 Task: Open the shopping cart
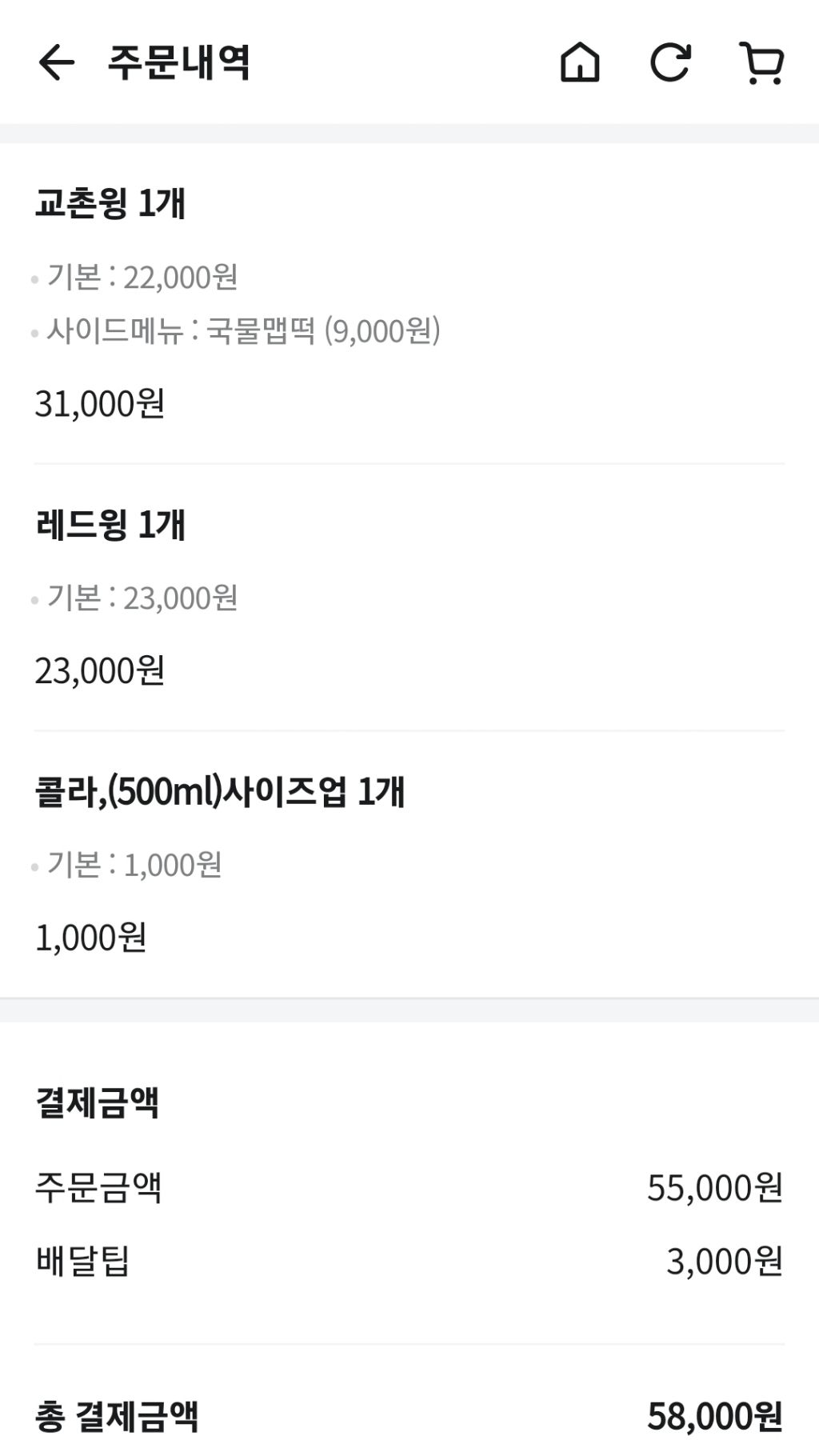coord(761,62)
